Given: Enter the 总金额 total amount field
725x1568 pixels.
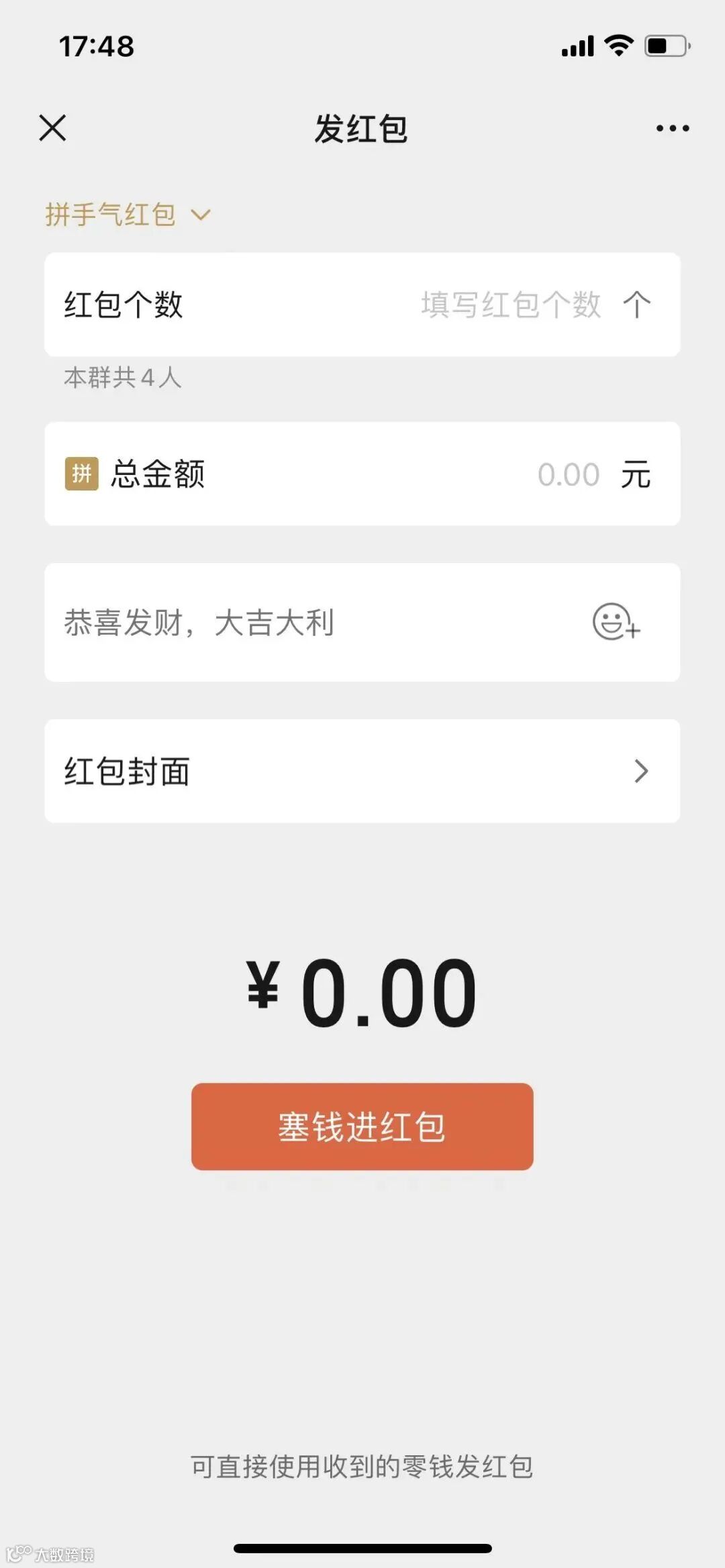Looking at the screenshot, I should pyautogui.click(x=362, y=474).
